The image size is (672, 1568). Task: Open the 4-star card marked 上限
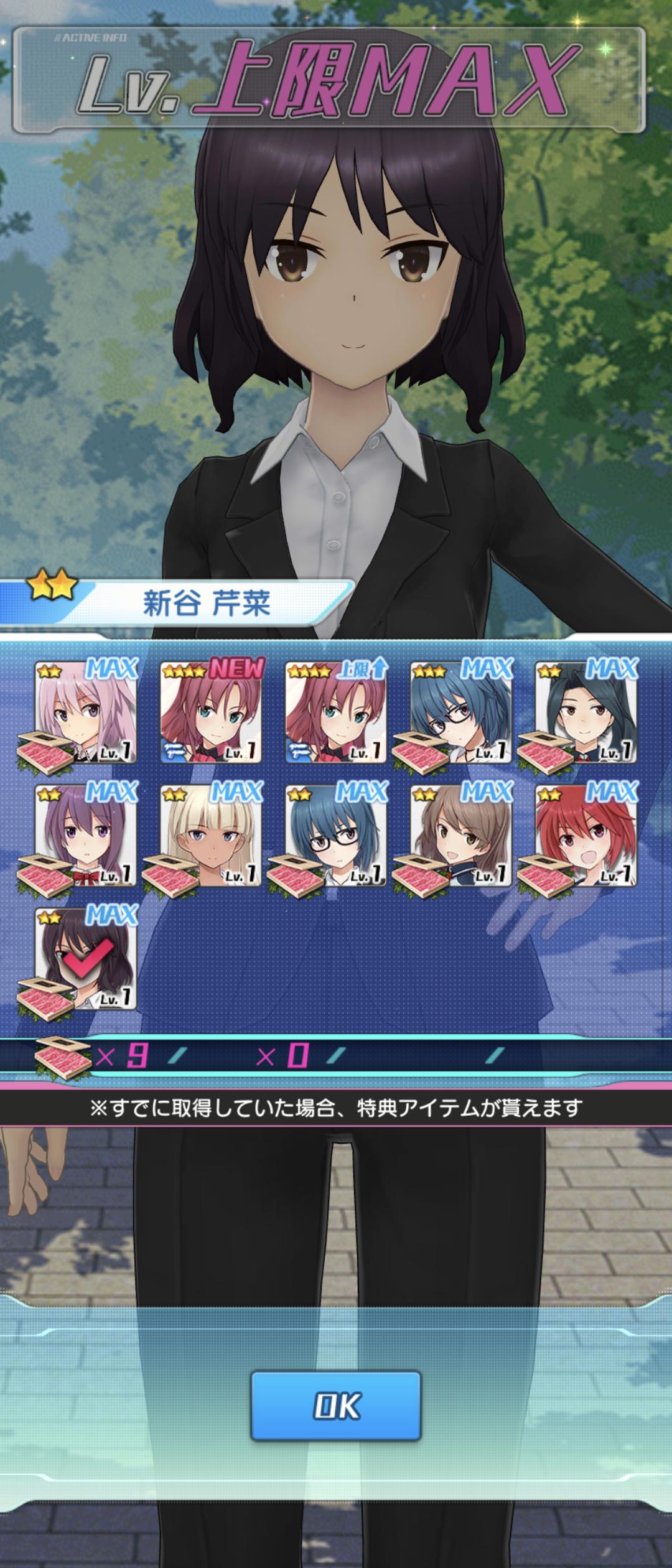(x=336, y=712)
